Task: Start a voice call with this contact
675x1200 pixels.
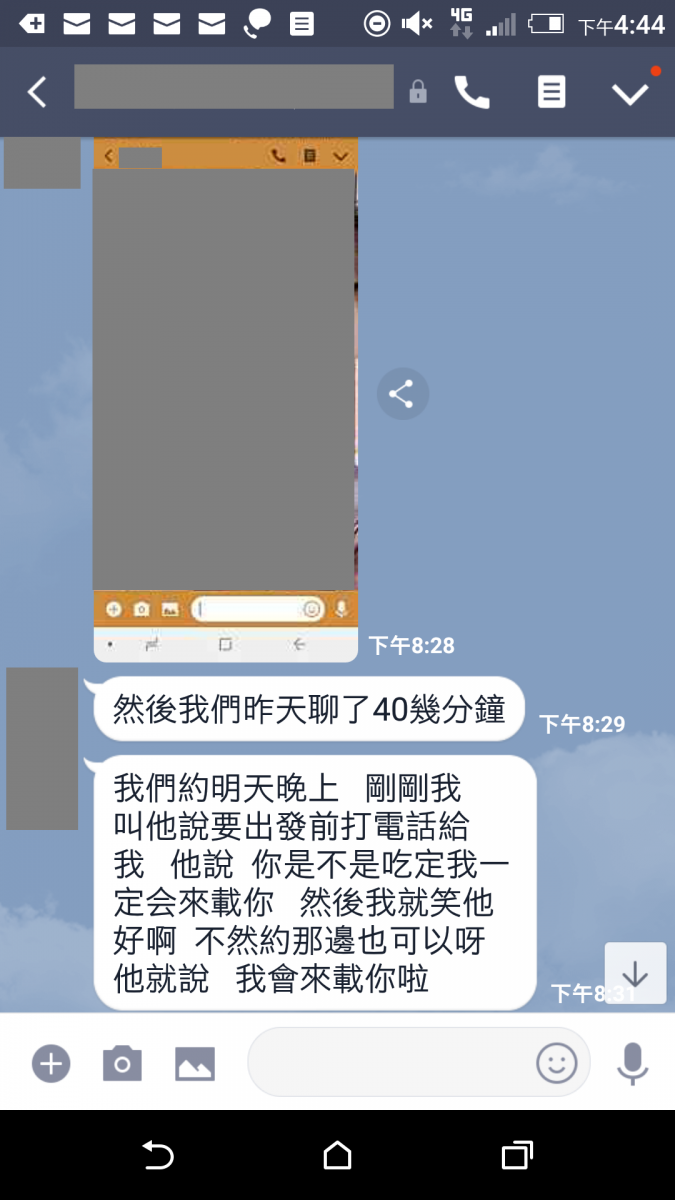Action: click(472, 92)
